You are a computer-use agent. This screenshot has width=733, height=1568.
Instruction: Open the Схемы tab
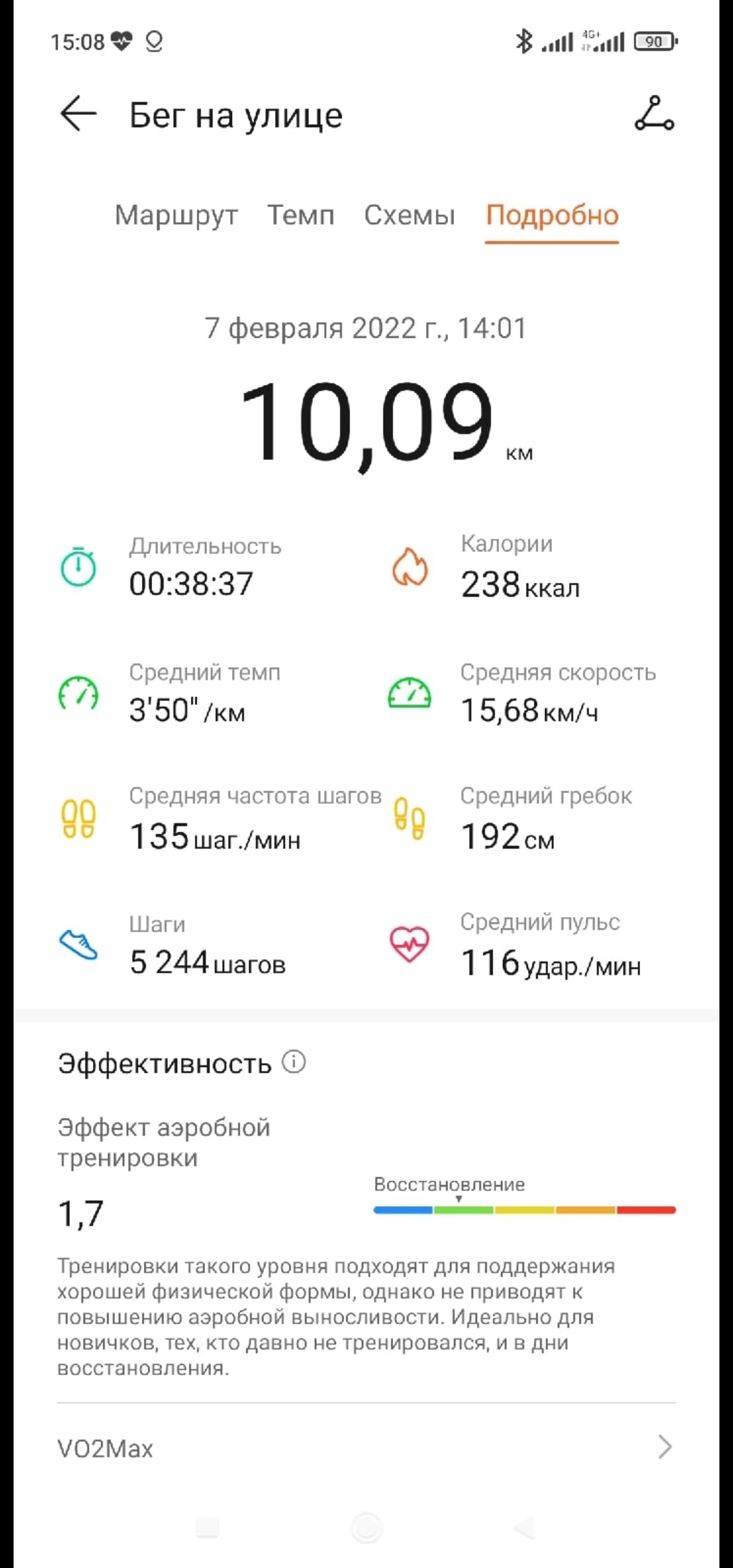tap(409, 215)
